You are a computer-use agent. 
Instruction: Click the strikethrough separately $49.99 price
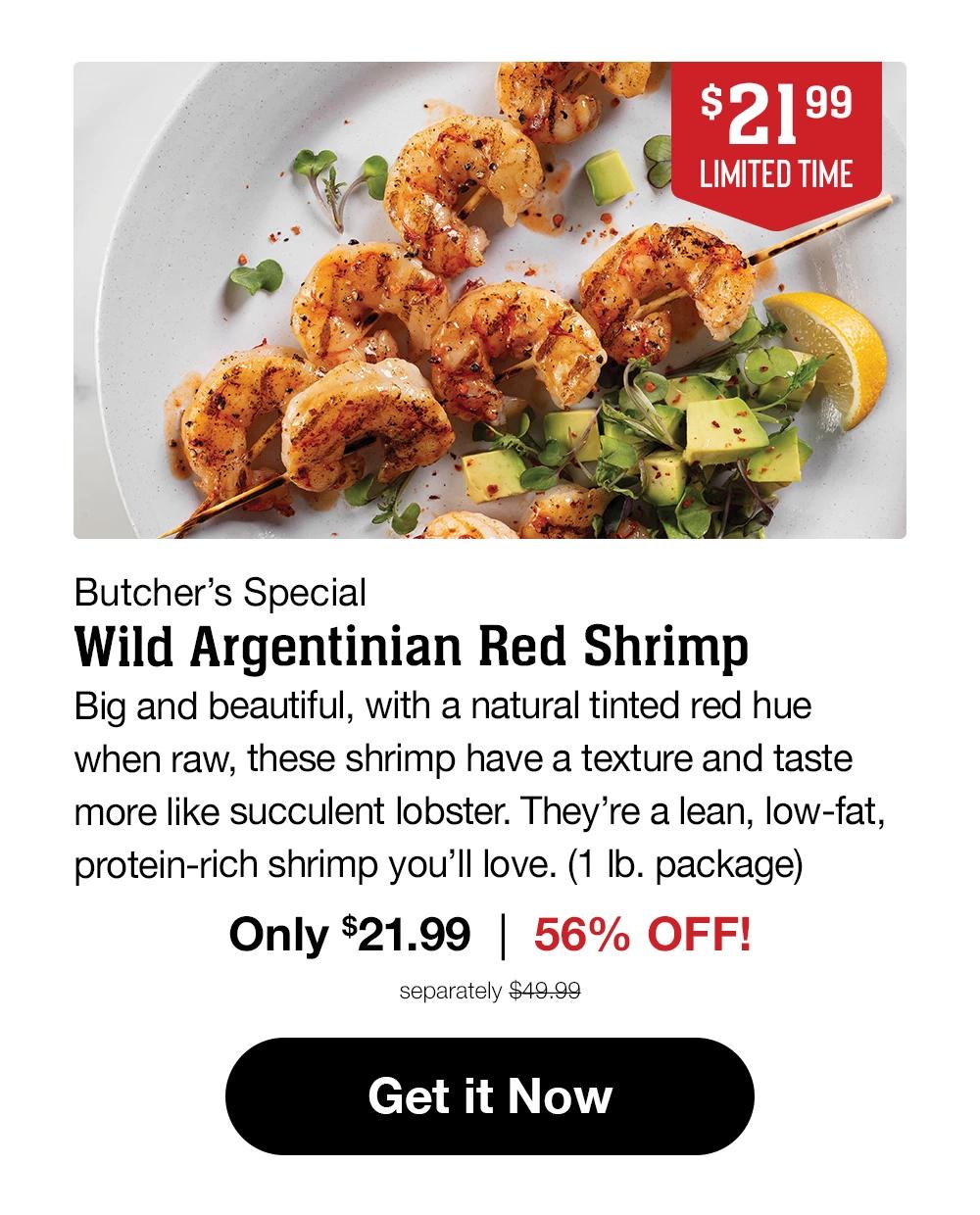(490, 992)
